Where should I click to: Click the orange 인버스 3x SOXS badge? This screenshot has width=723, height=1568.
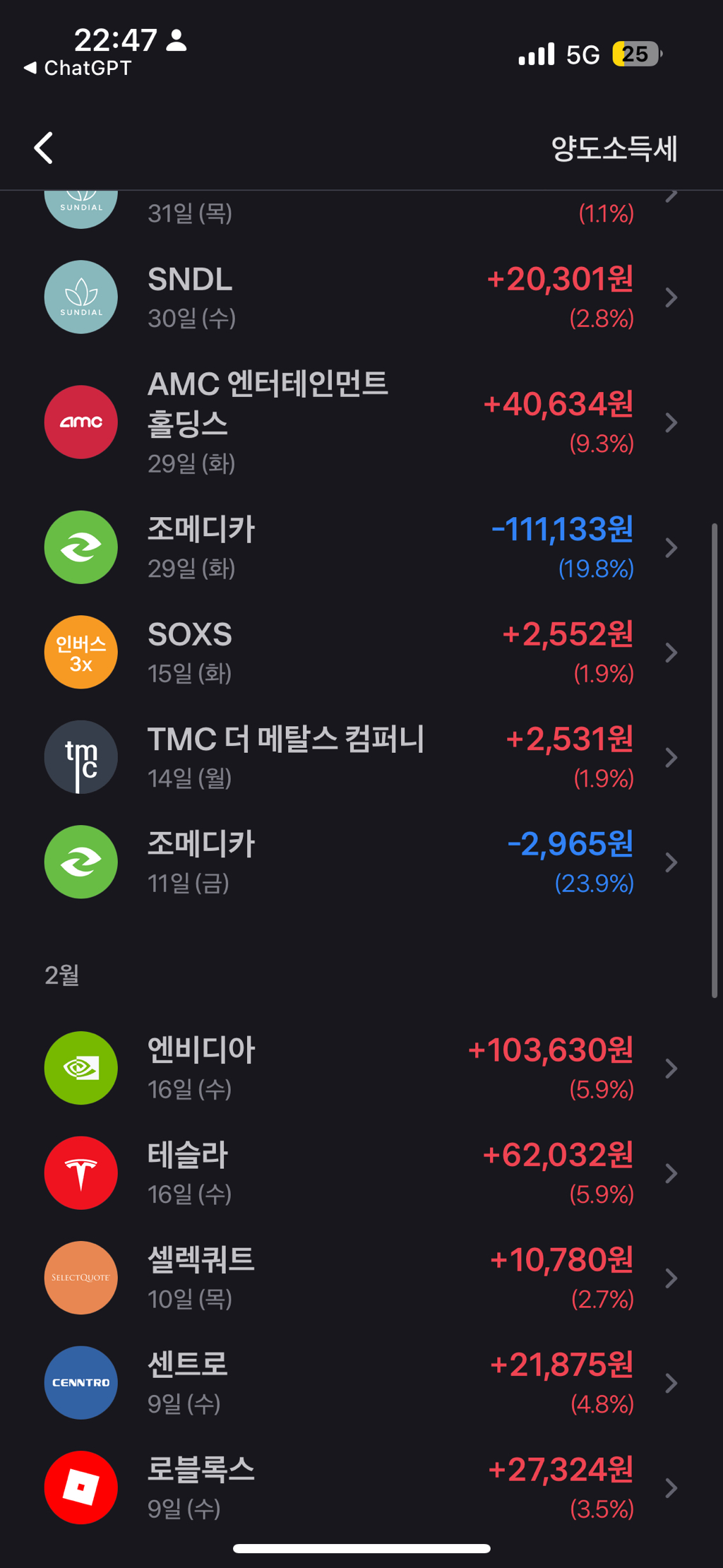[80, 652]
